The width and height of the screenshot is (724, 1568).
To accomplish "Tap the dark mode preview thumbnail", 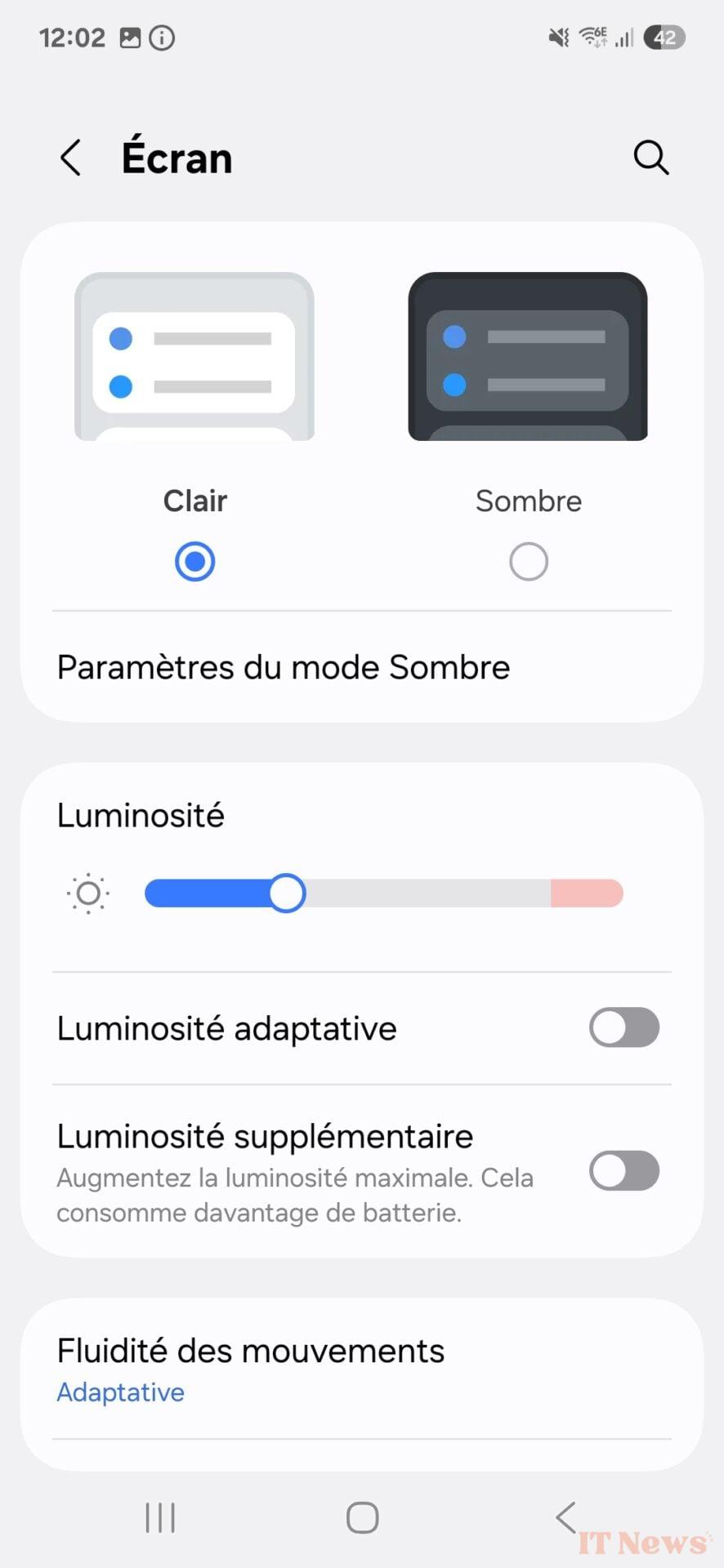I will click(x=528, y=357).
